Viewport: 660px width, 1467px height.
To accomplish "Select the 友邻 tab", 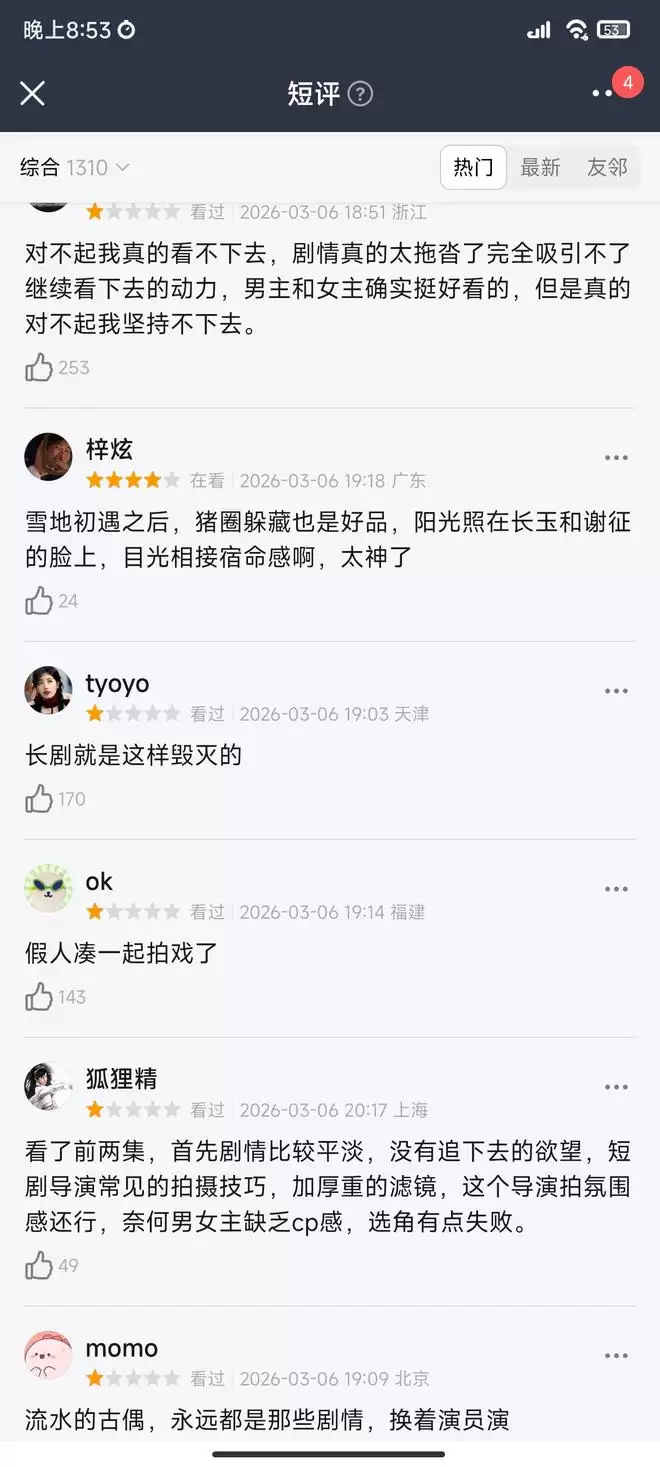I will coord(607,167).
